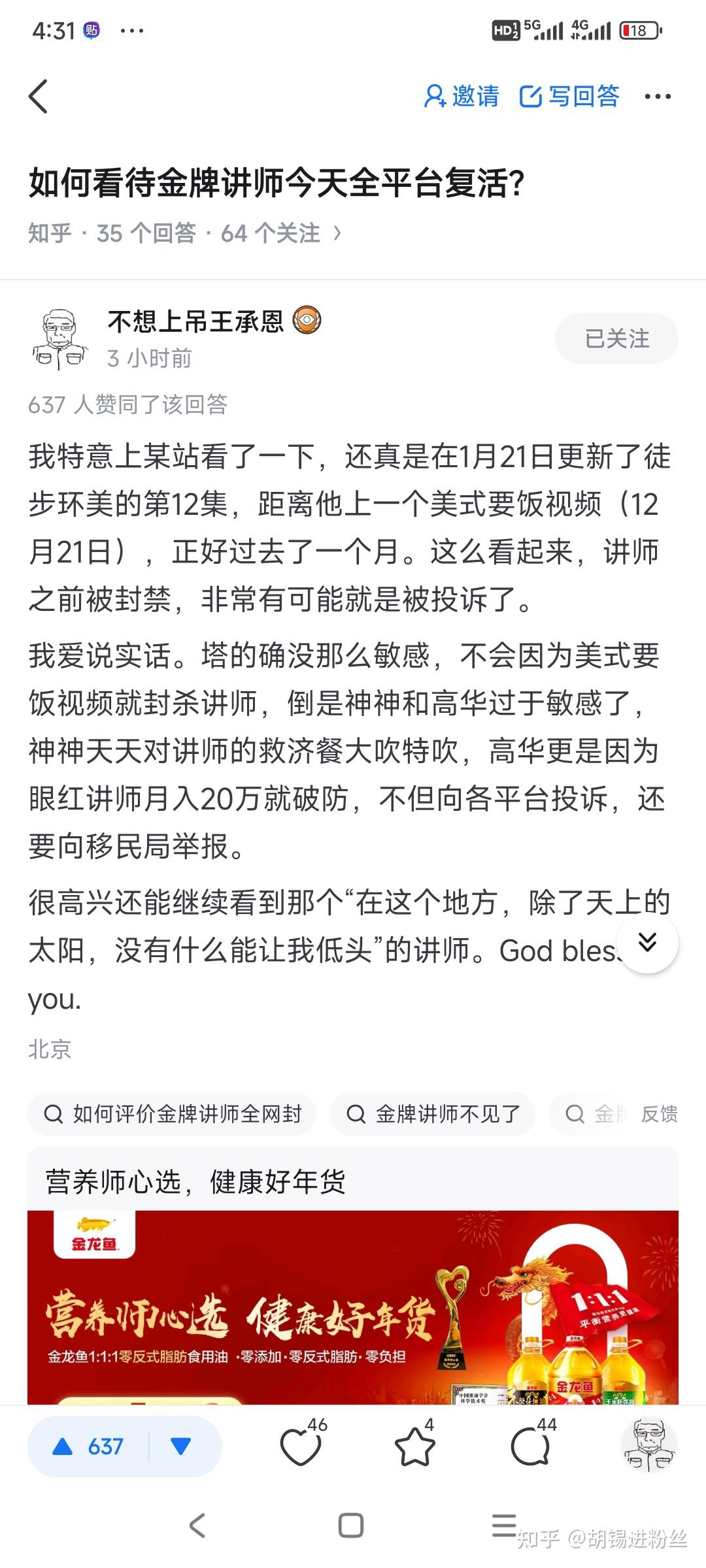Search 如何评价金牌讲师全网封
Image resolution: width=706 pixels, height=1568 pixels.
pos(172,1114)
